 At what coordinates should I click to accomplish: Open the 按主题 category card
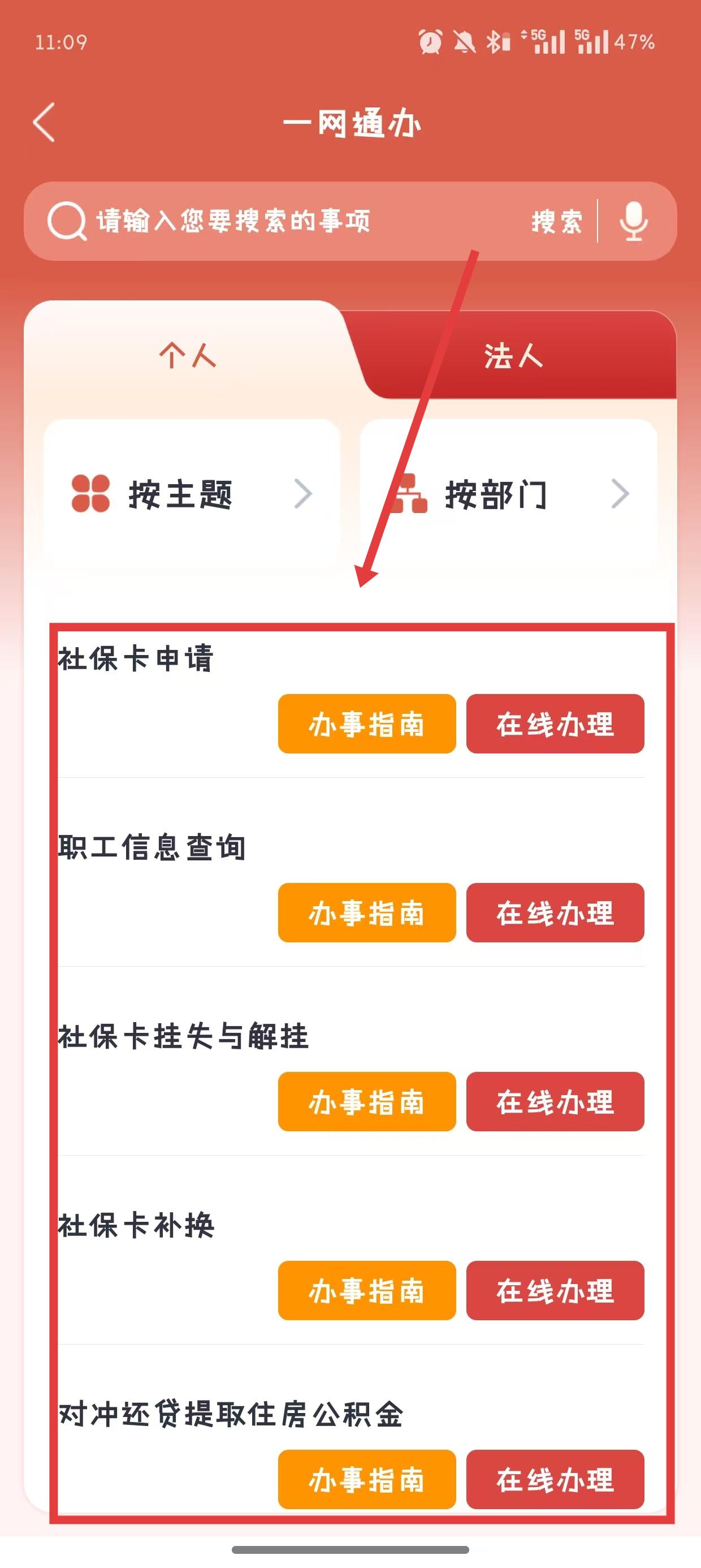[192, 494]
